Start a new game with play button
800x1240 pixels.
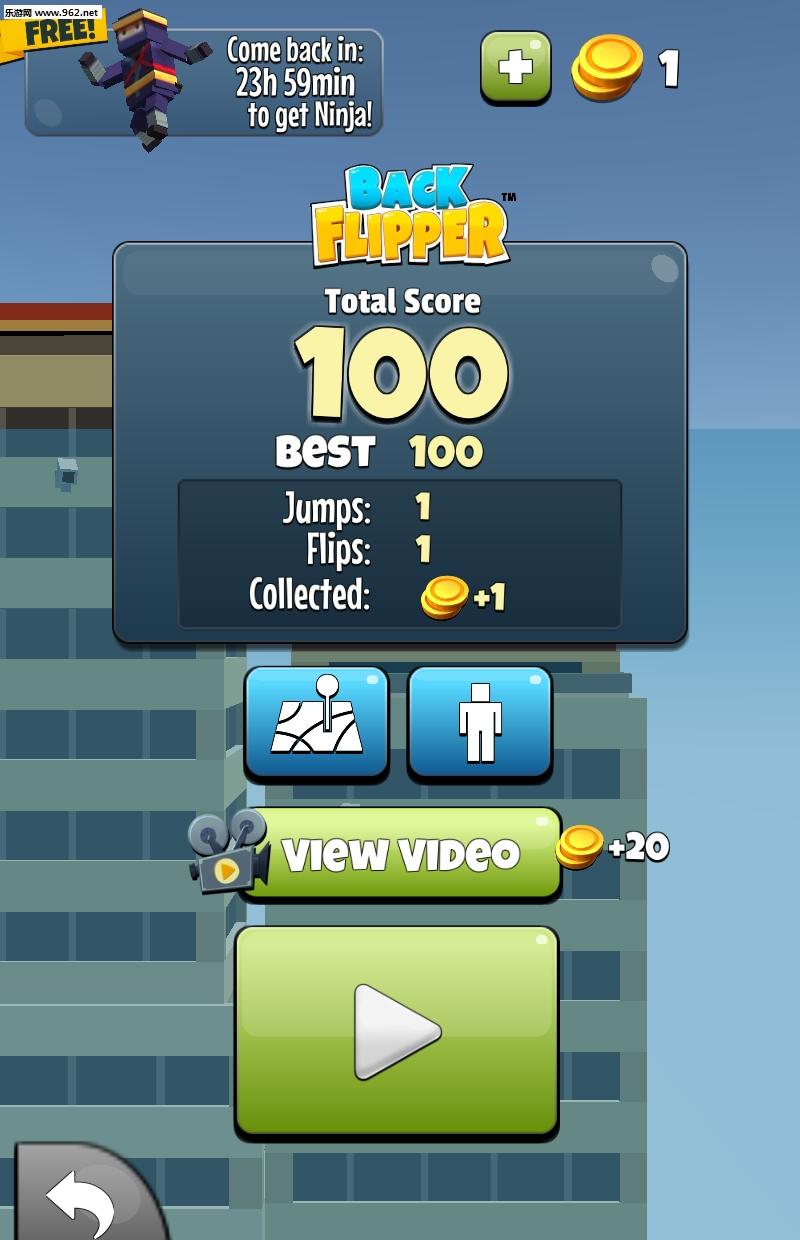pyautogui.click(x=397, y=1031)
